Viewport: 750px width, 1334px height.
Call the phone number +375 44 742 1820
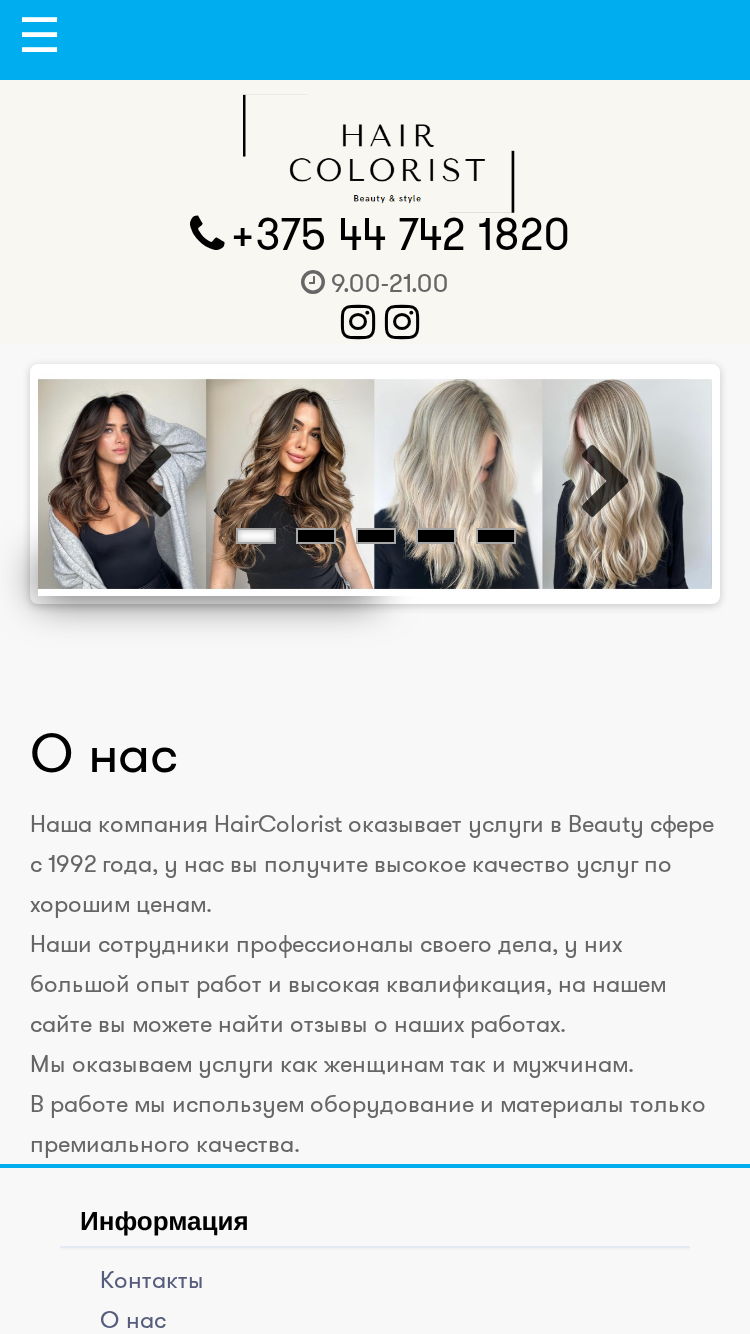[x=379, y=235]
